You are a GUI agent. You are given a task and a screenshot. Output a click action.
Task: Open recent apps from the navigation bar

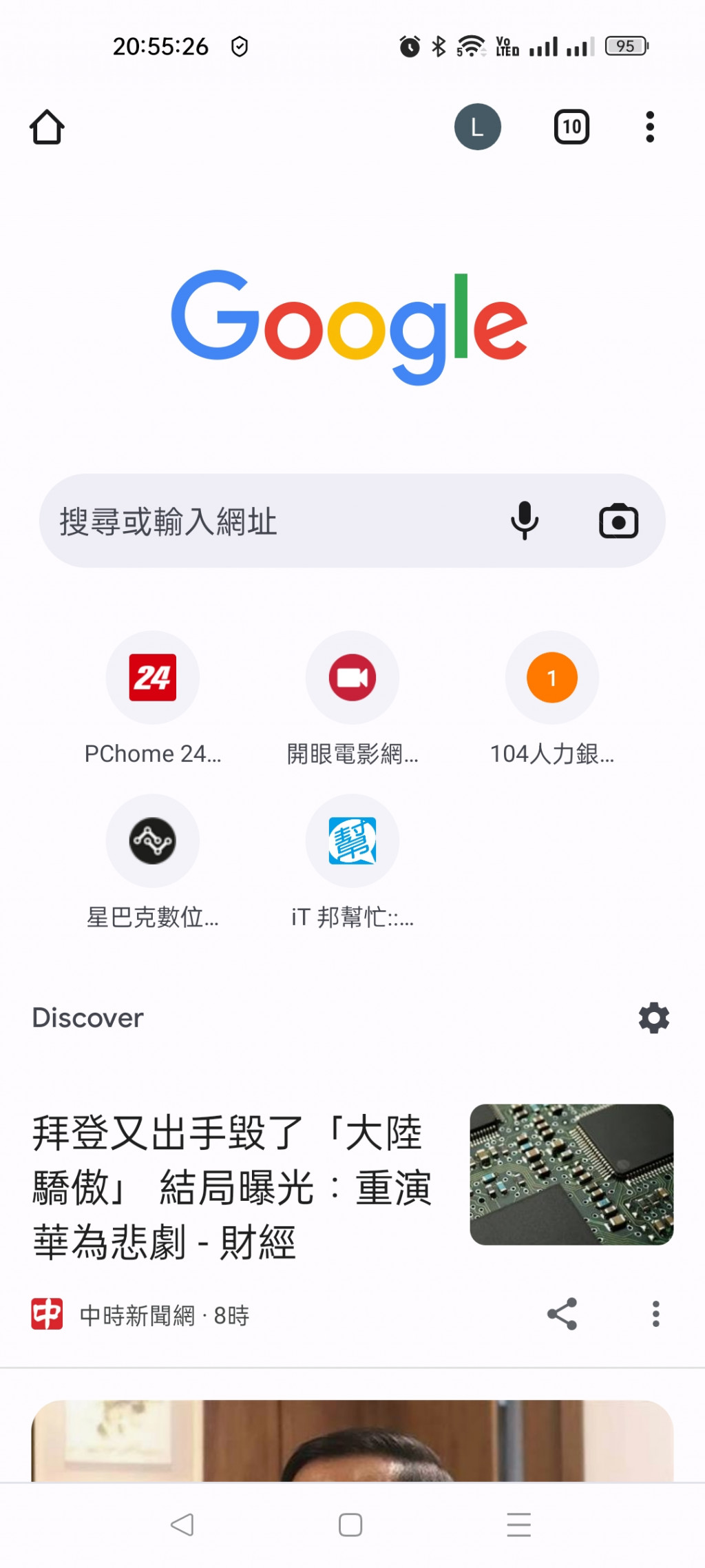tap(518, 1525)
